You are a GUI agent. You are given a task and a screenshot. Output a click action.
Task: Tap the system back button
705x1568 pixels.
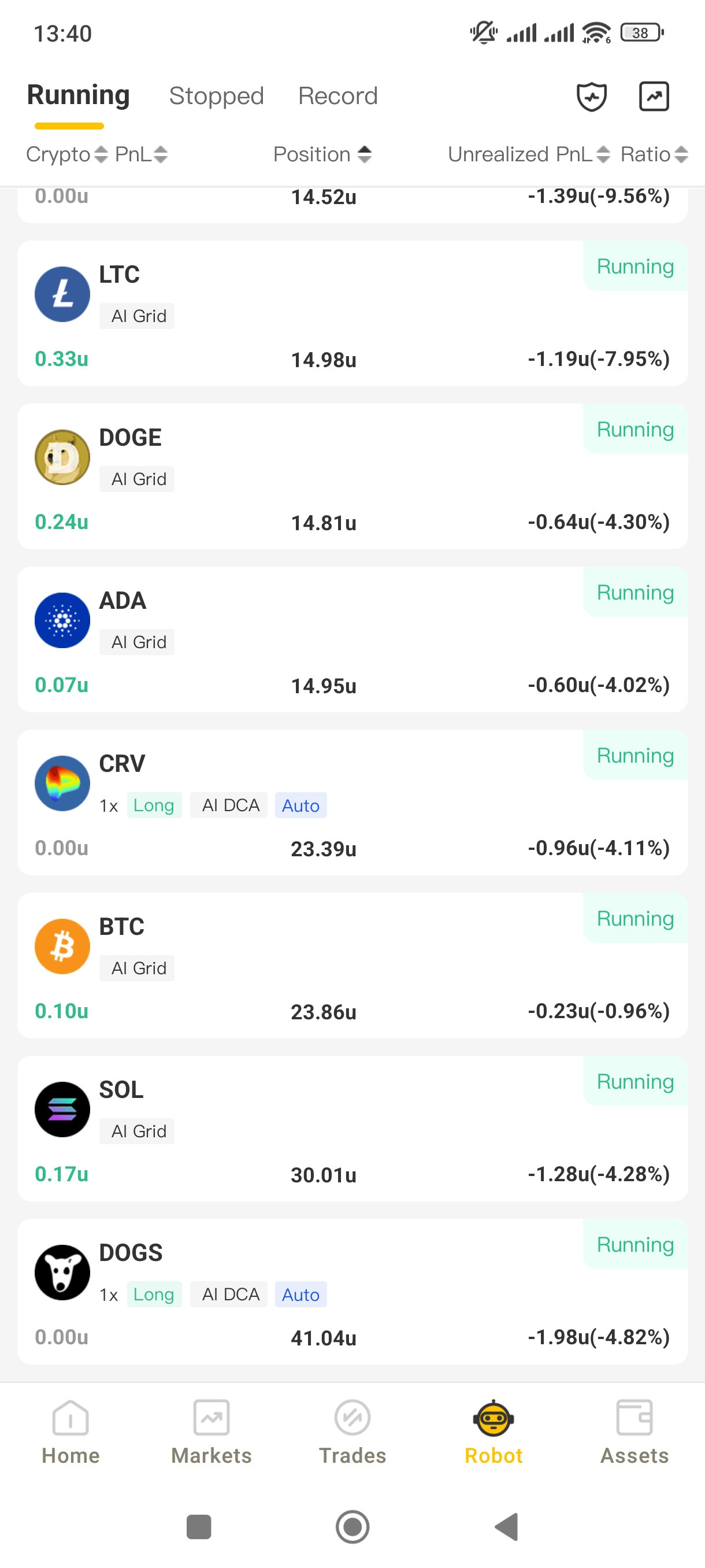[507, 1526]
